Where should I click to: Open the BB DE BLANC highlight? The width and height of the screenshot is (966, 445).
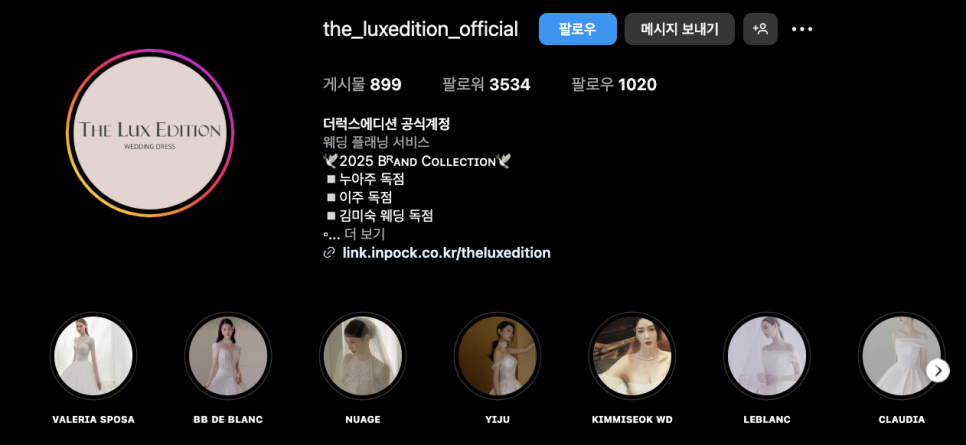[228, 356]
